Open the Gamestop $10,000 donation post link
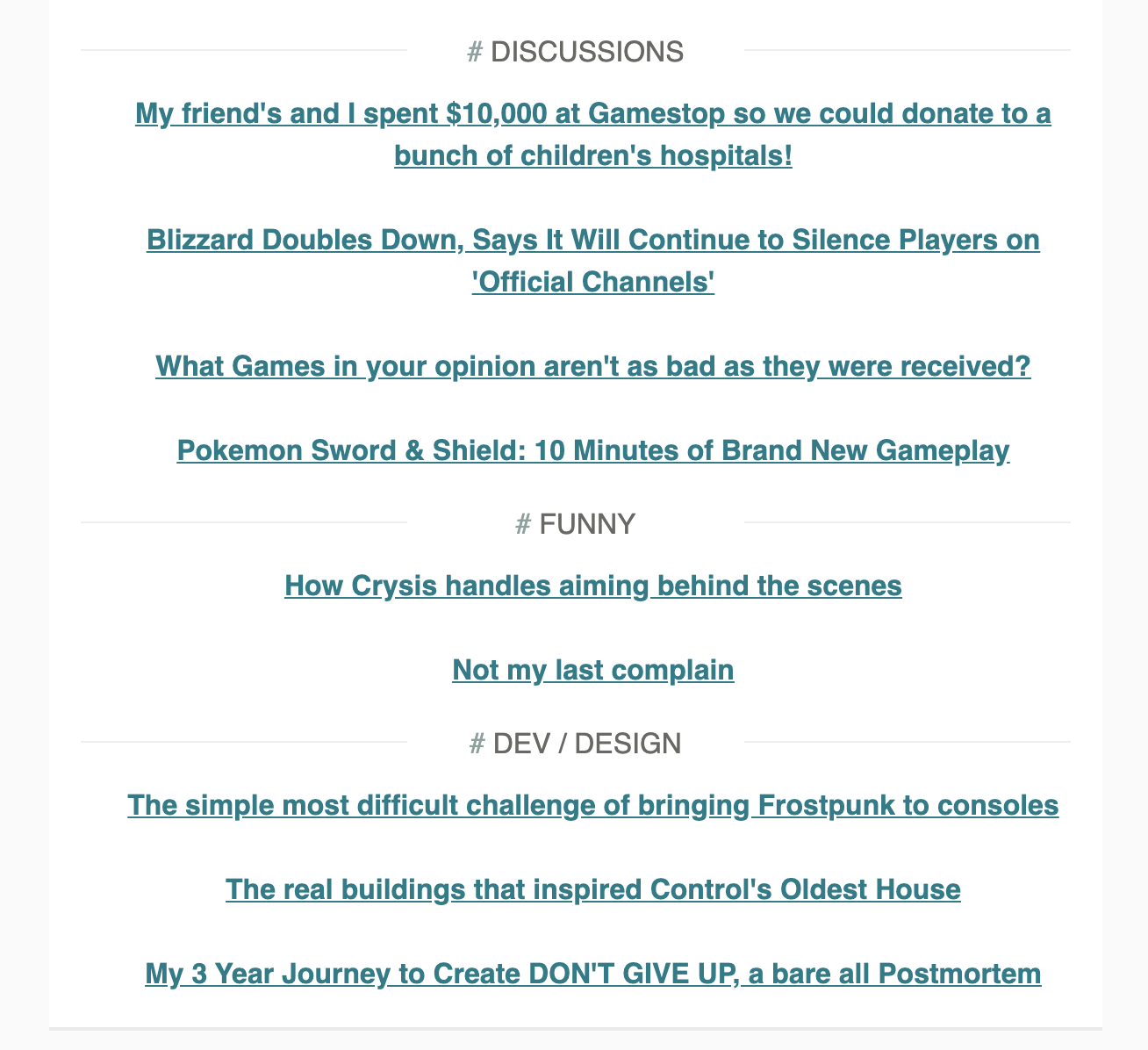1148x1050 pixels. point(592,114)
